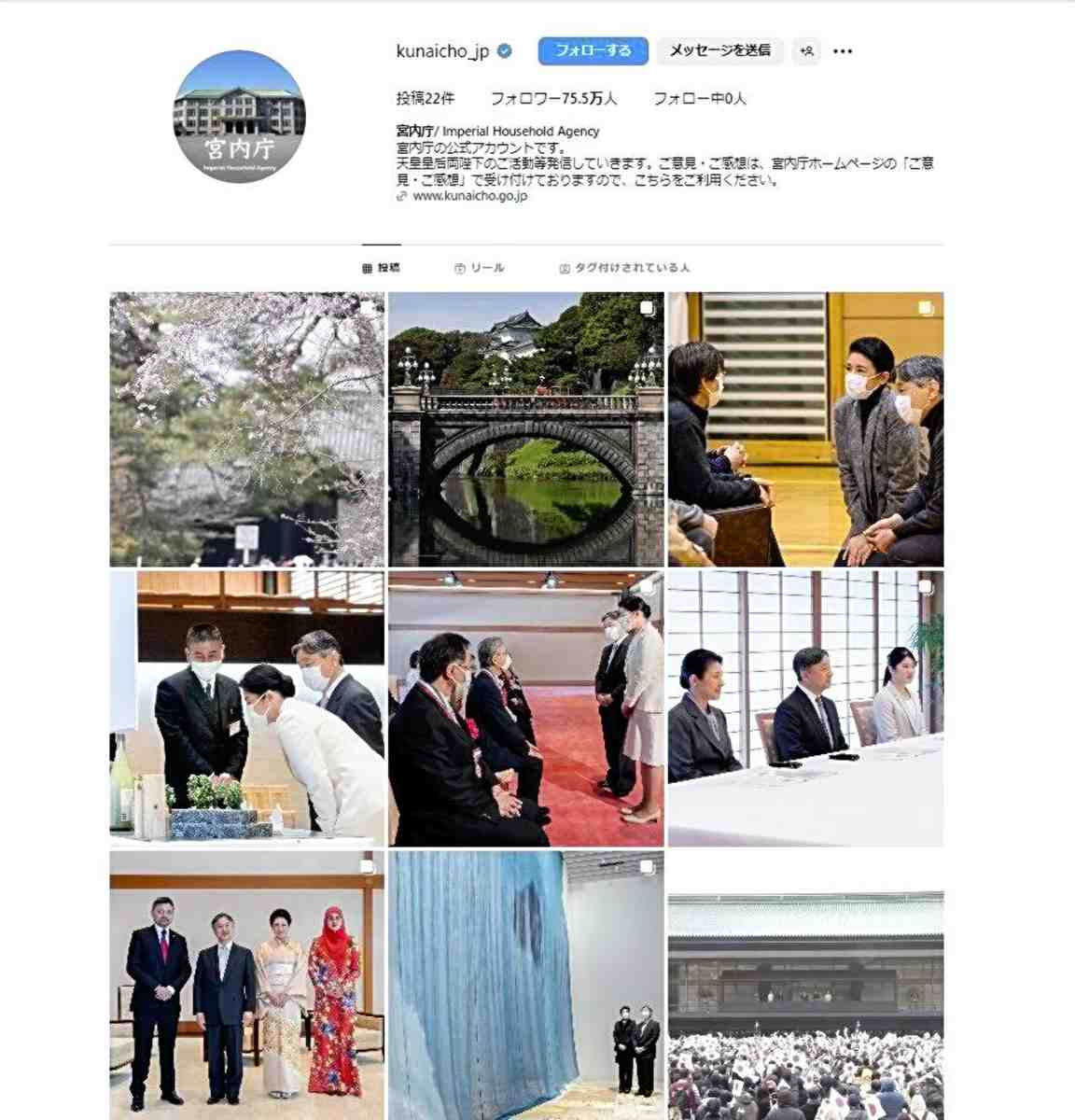The image size is (1075, 1120).
Task: Open the stone bridge and castle post
Action: [x=525, y=429]
